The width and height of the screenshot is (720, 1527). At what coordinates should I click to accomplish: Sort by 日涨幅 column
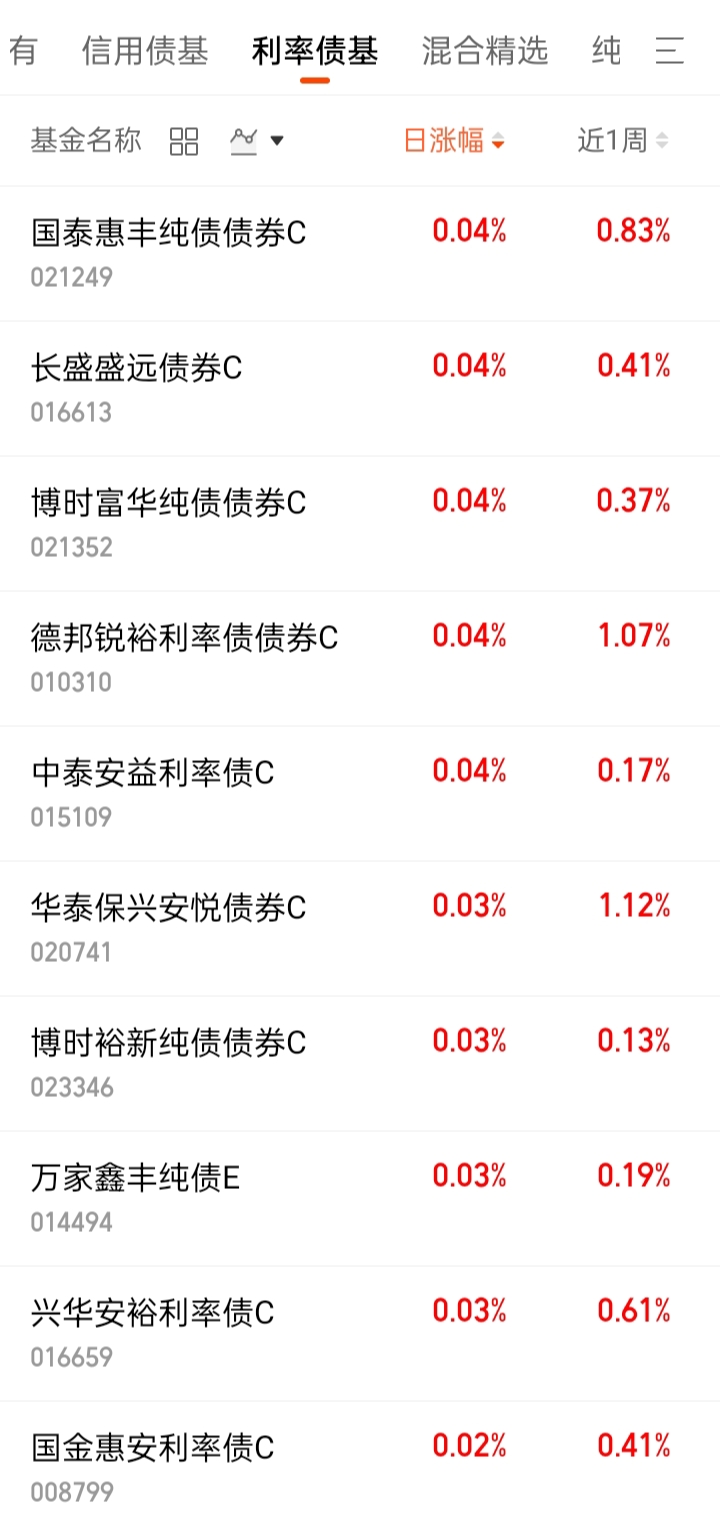pyautogui.click(x=454, y=141)
